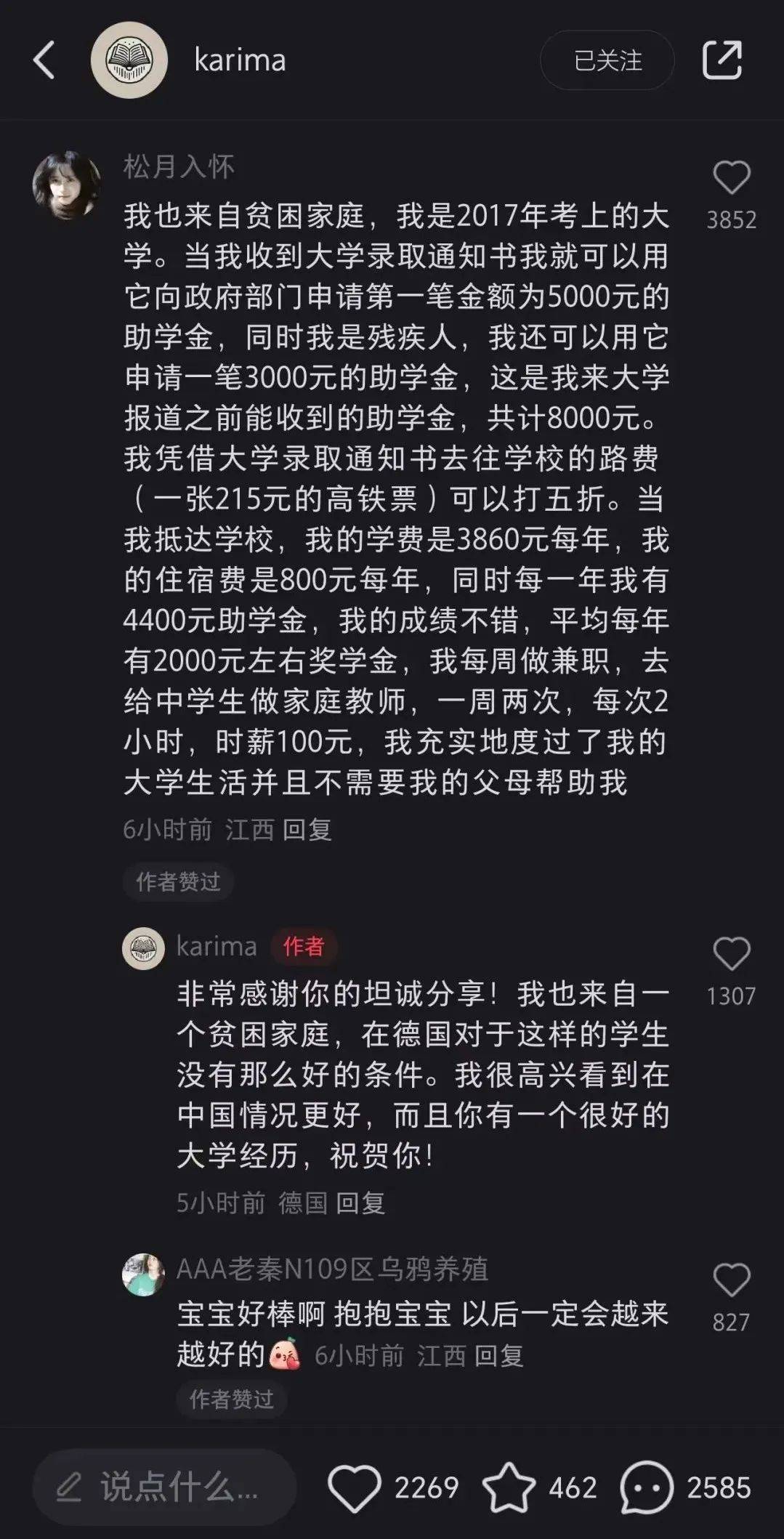Viewport: 784px width, 1539px height.
Task: Open AAA老秦N109区乌鸦养殖's avatar
Action: [x=143, y=1275]
